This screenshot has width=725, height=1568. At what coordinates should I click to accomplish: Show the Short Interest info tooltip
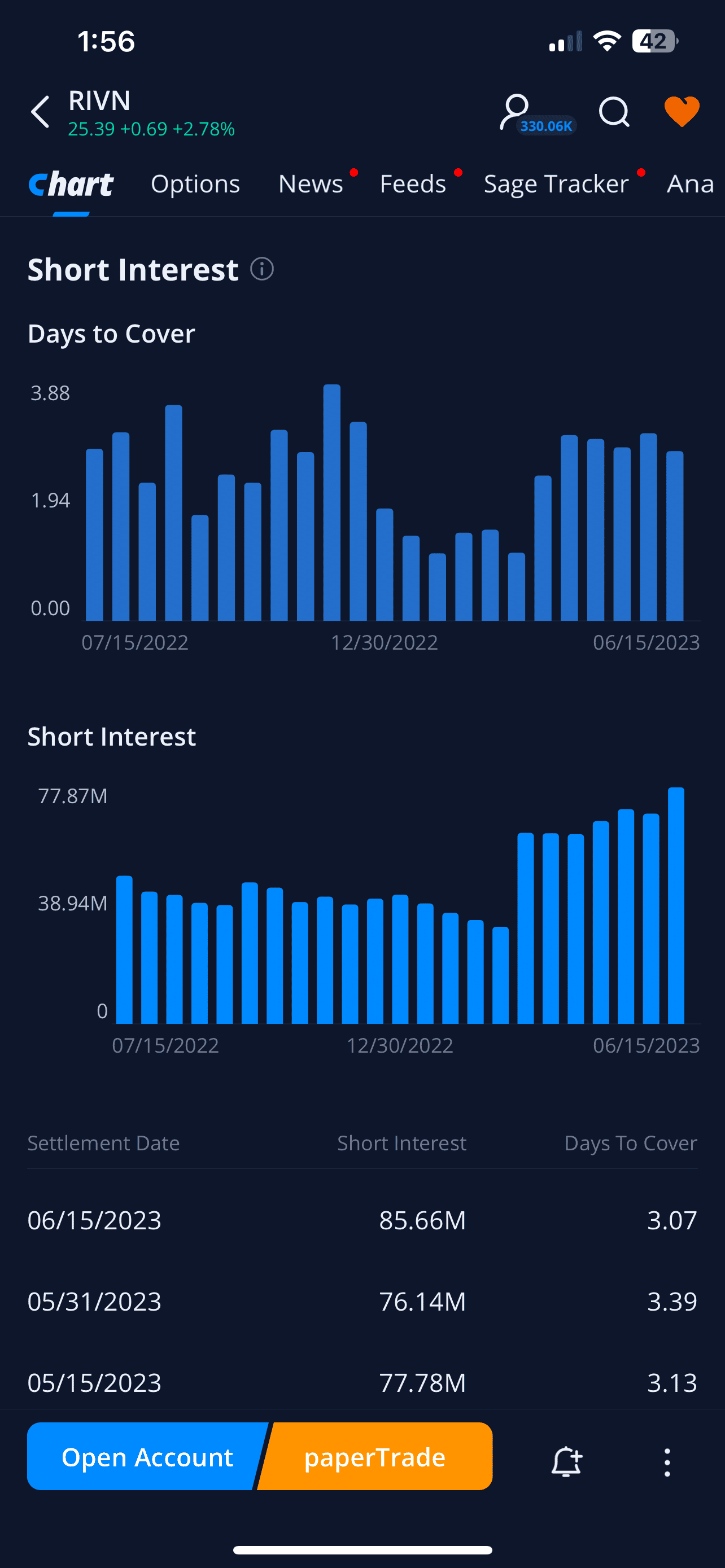click(x=262, y=269)
